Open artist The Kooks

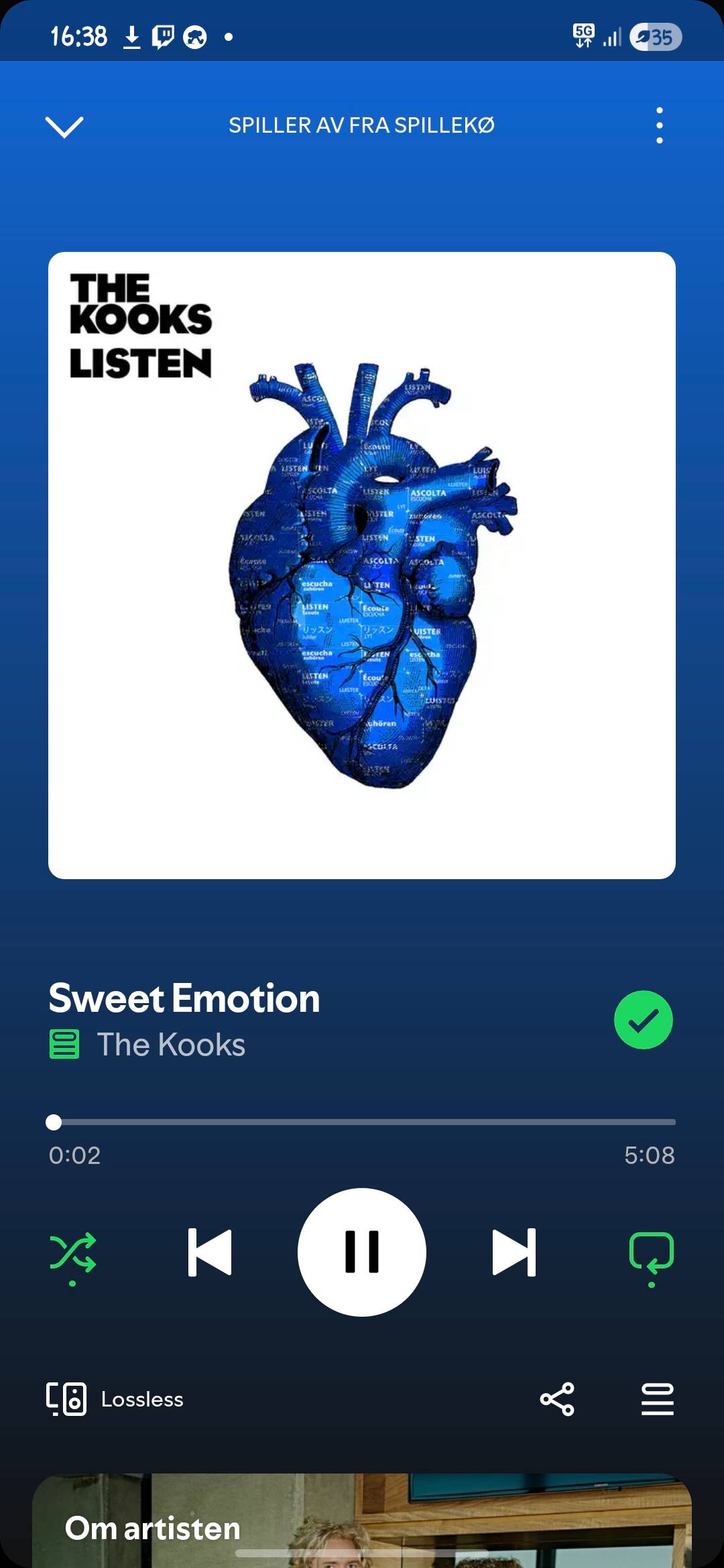pyautogui.click(x=171, y=1045)
